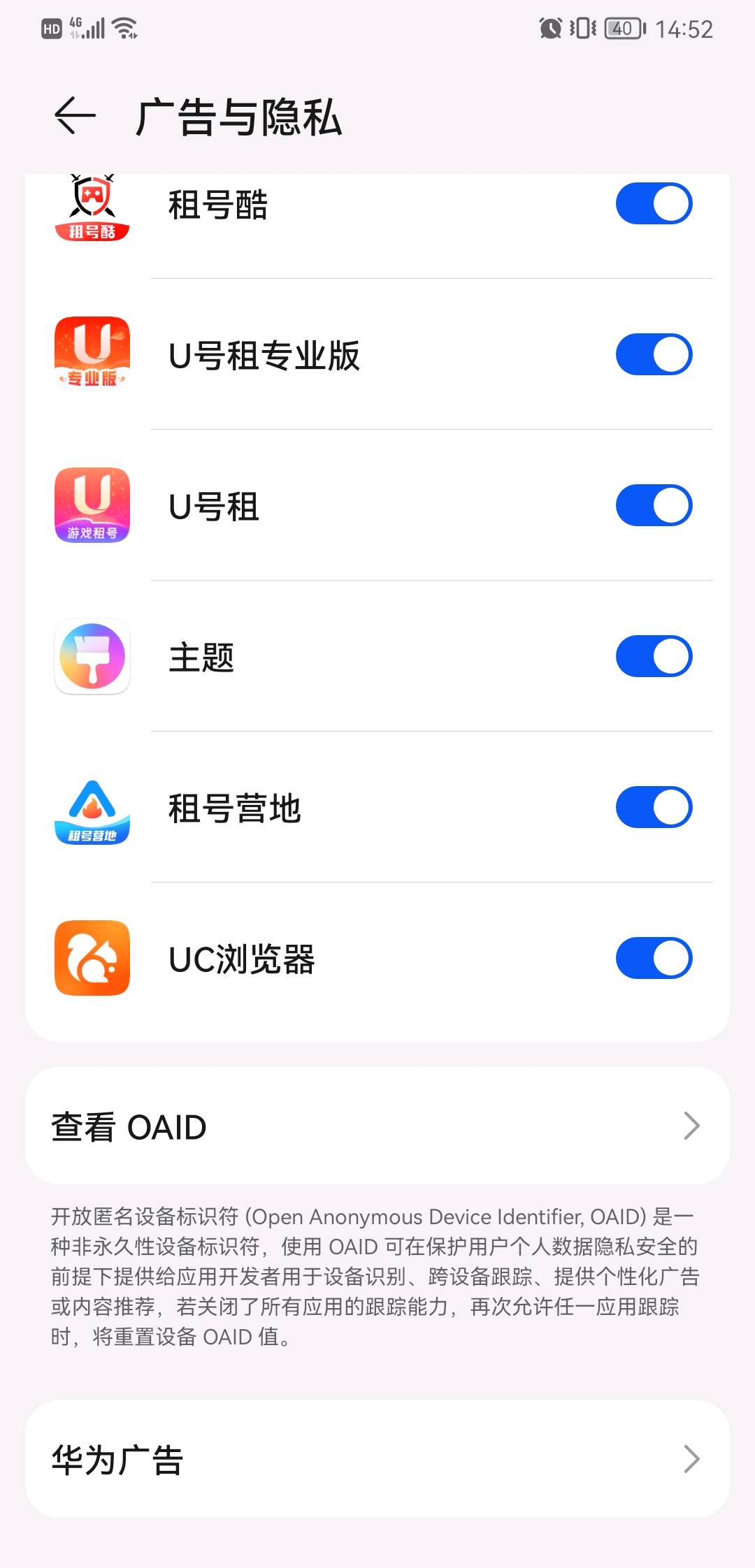Disable the 租号营地 toggle

pos(654,808)
